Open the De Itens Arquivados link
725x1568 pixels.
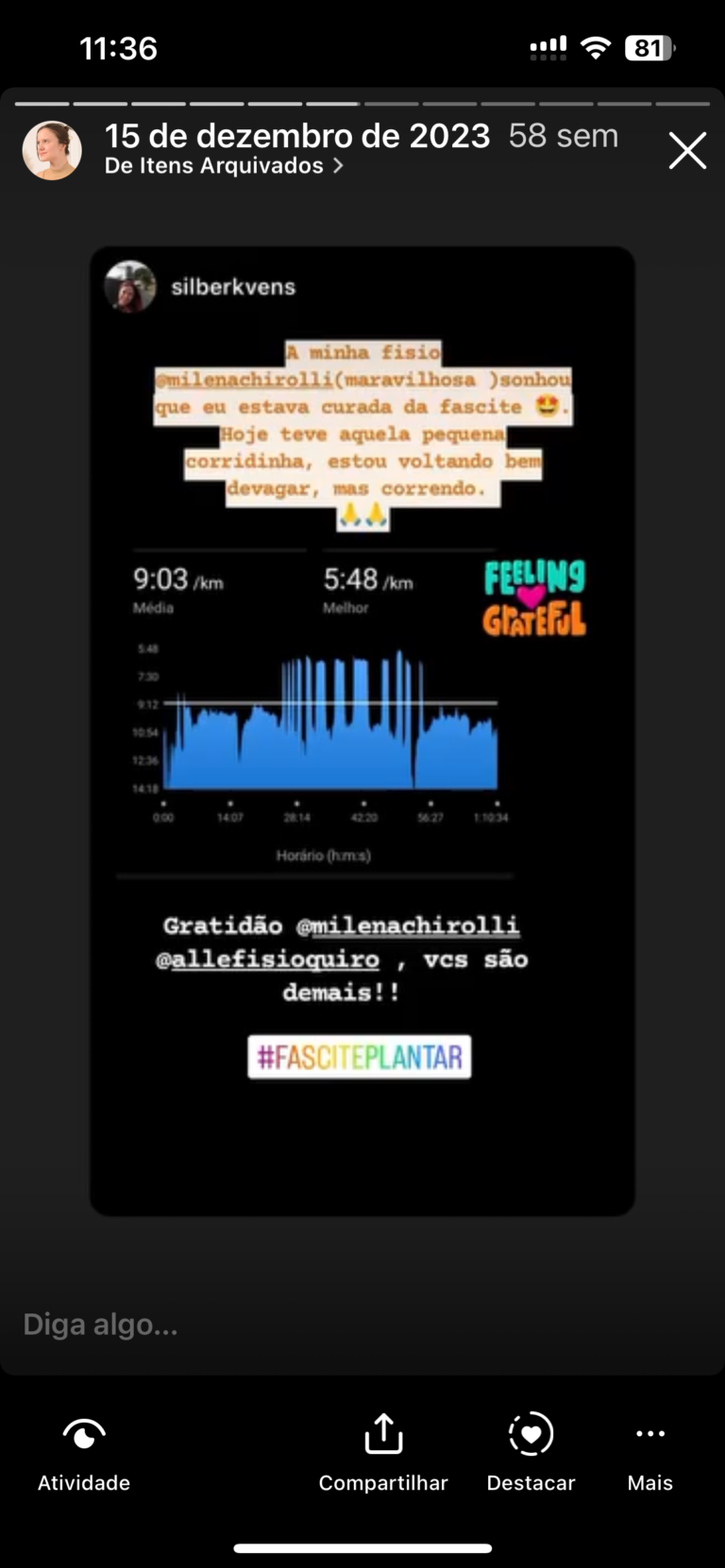coord(224,166)
